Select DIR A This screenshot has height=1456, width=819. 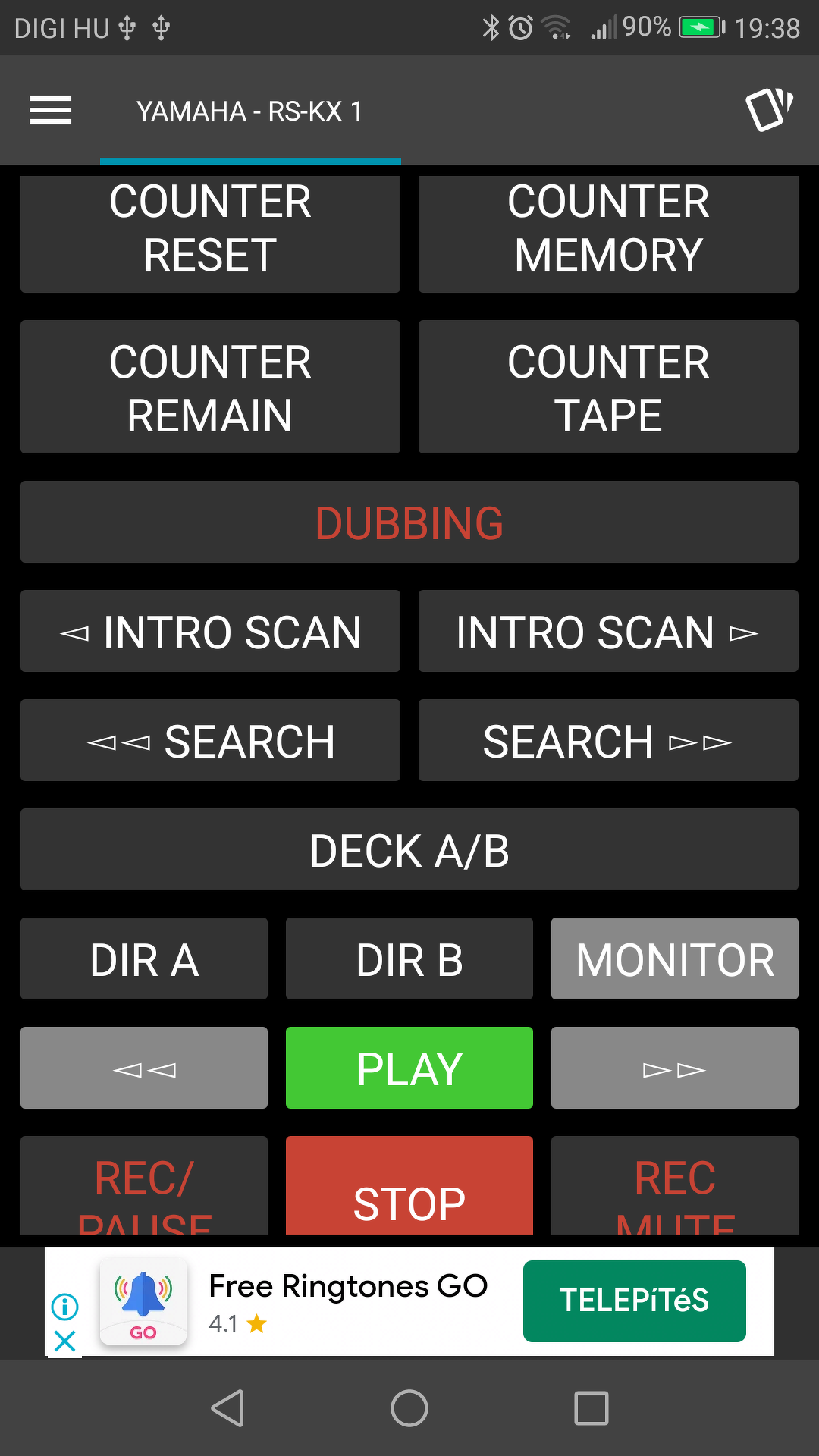point(144,959)
